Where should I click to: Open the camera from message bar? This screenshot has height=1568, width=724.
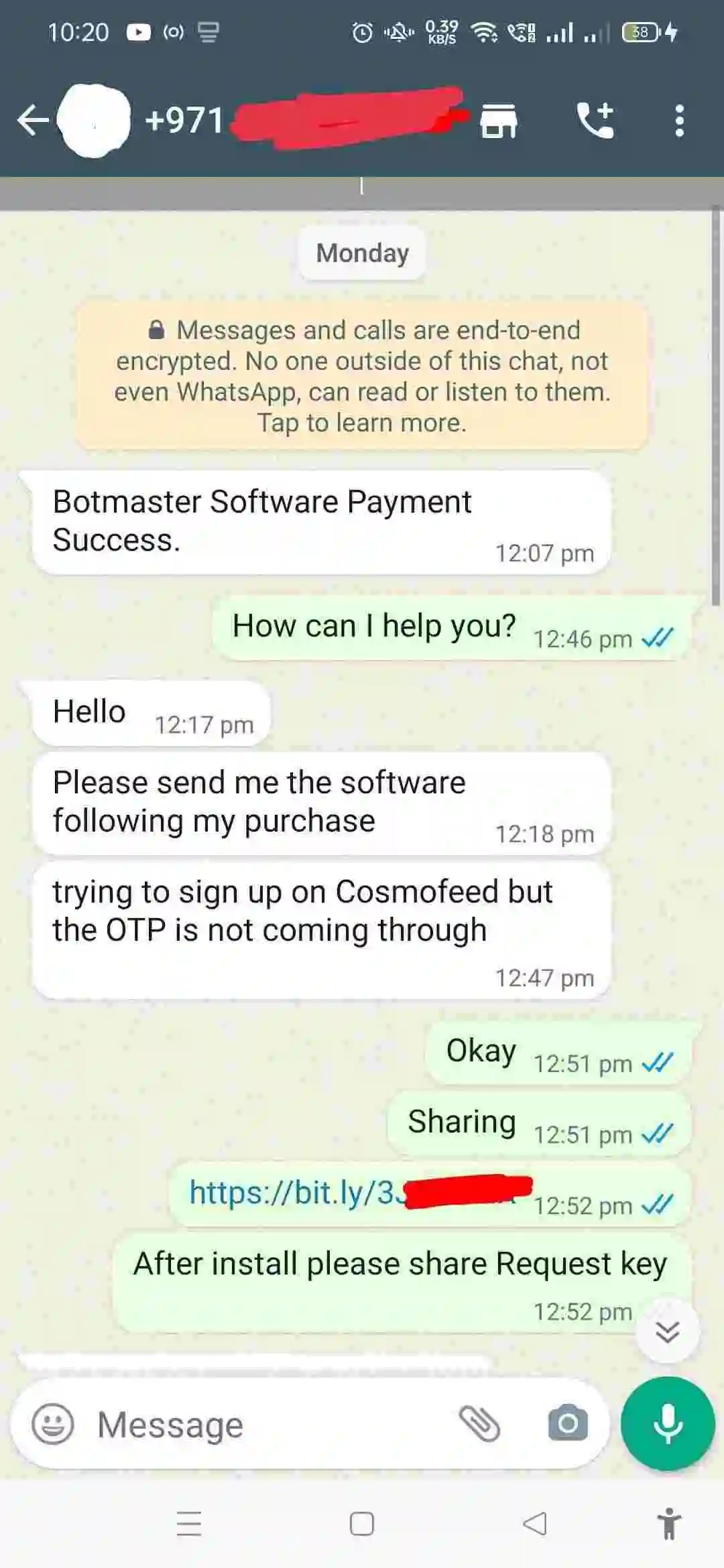click(x=568, y=1423)
